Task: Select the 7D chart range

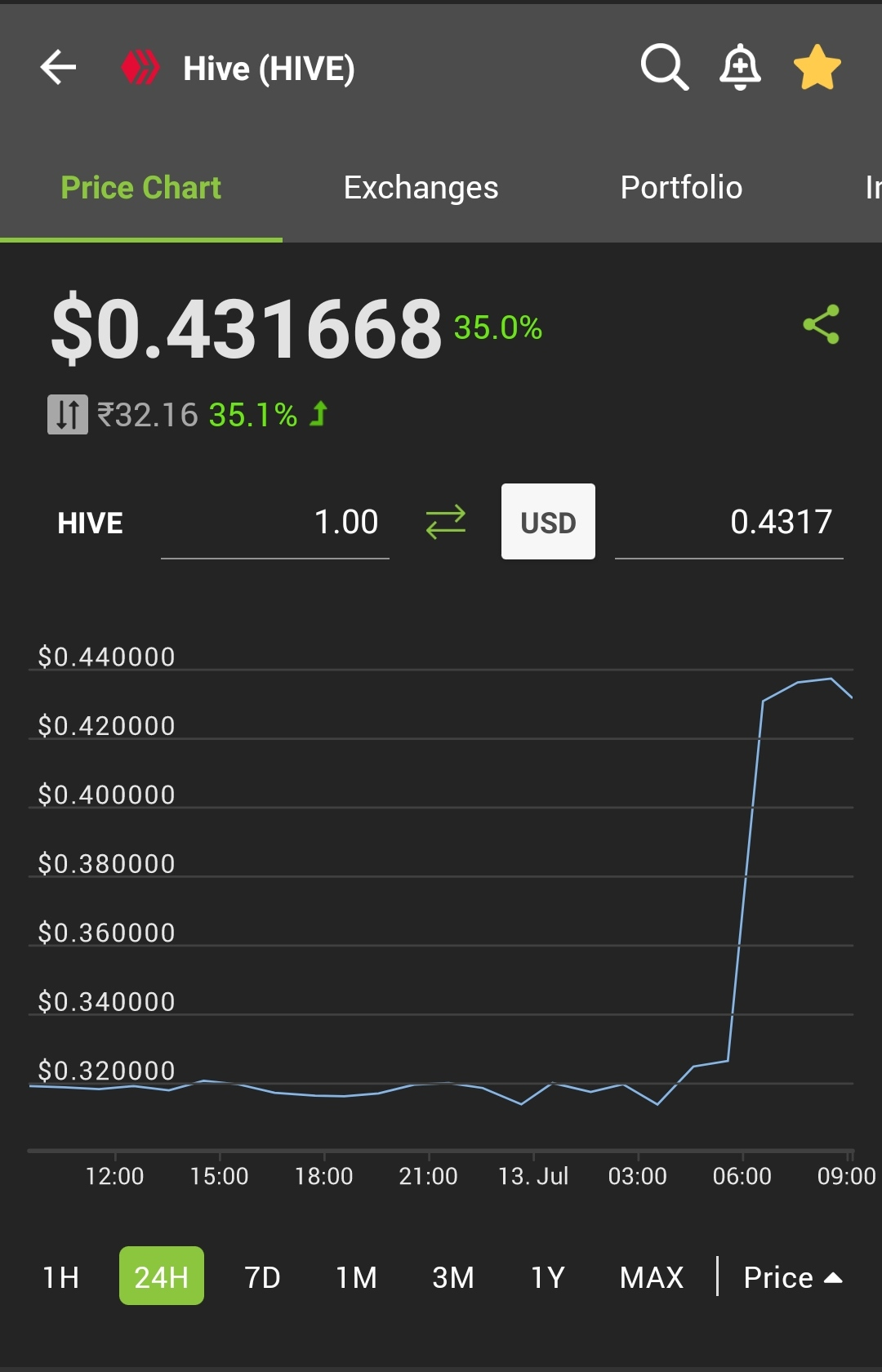Action: pyautogui.click(x=262, y=1277)
